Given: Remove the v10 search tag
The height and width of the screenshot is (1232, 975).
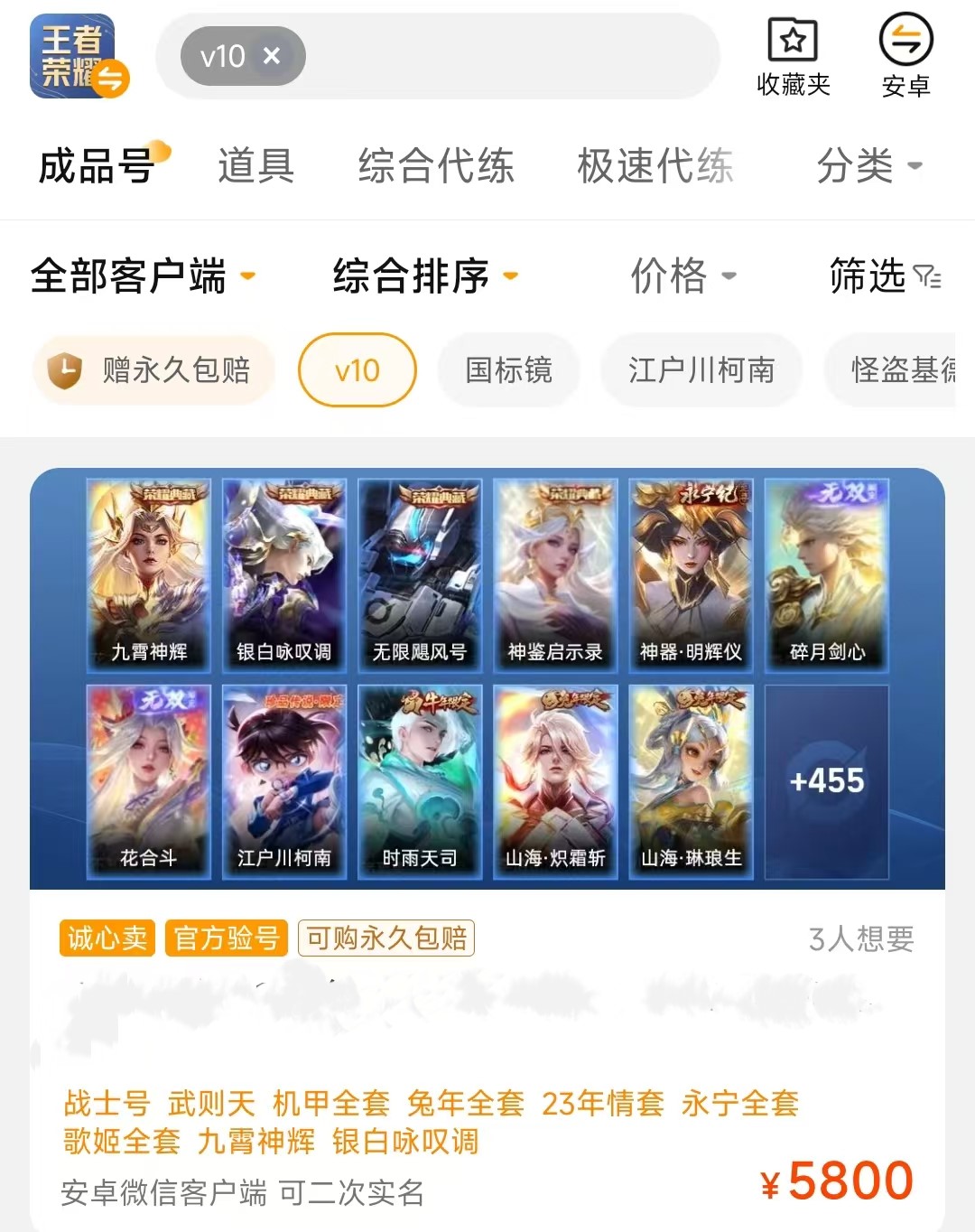Looking at the screenshot, I should 272,56.
